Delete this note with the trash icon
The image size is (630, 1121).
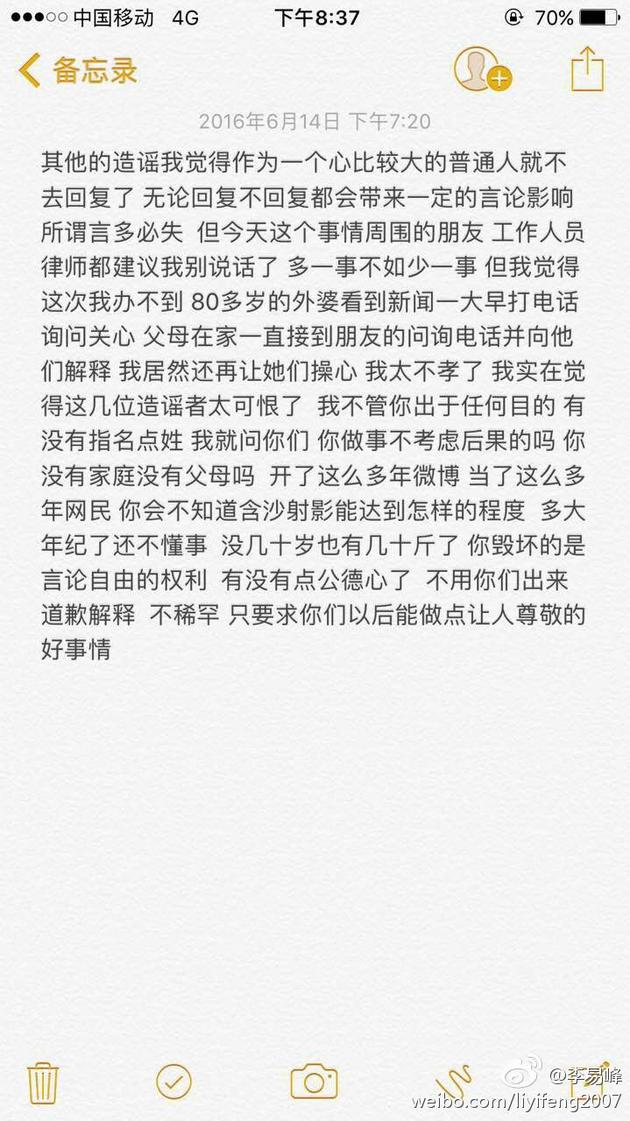click(x=43, y=1082)
